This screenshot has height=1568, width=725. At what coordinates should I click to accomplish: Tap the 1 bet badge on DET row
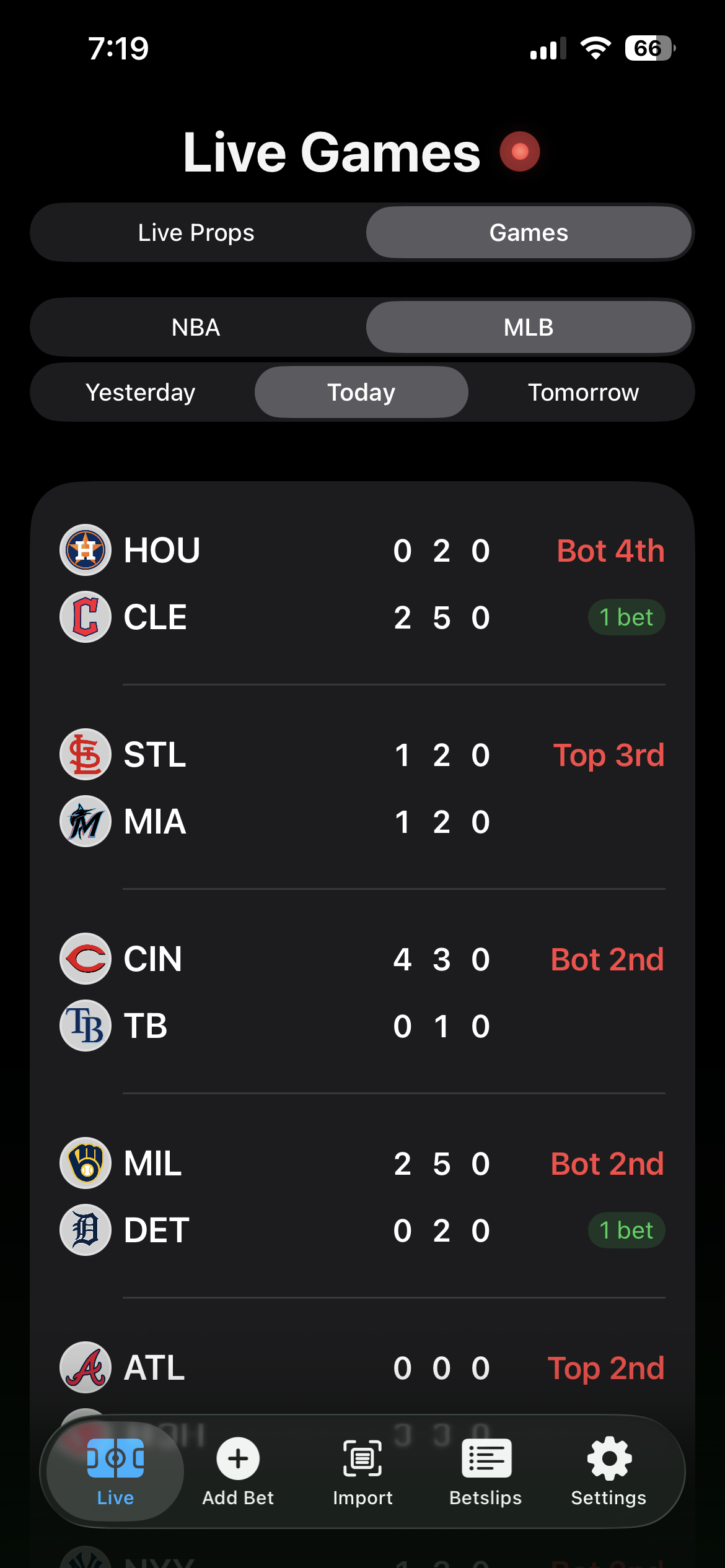pos(626,1230)
